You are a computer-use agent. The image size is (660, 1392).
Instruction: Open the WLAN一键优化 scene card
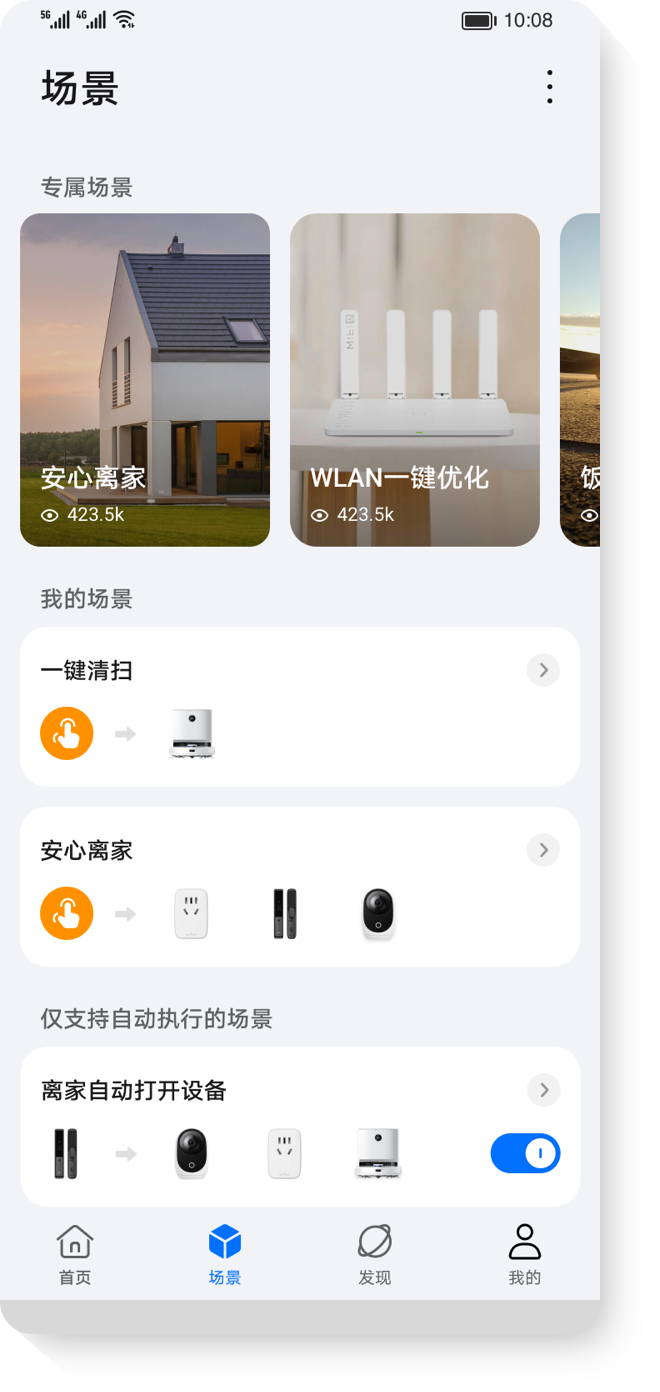pyautogui.click(x=415, y=380)
